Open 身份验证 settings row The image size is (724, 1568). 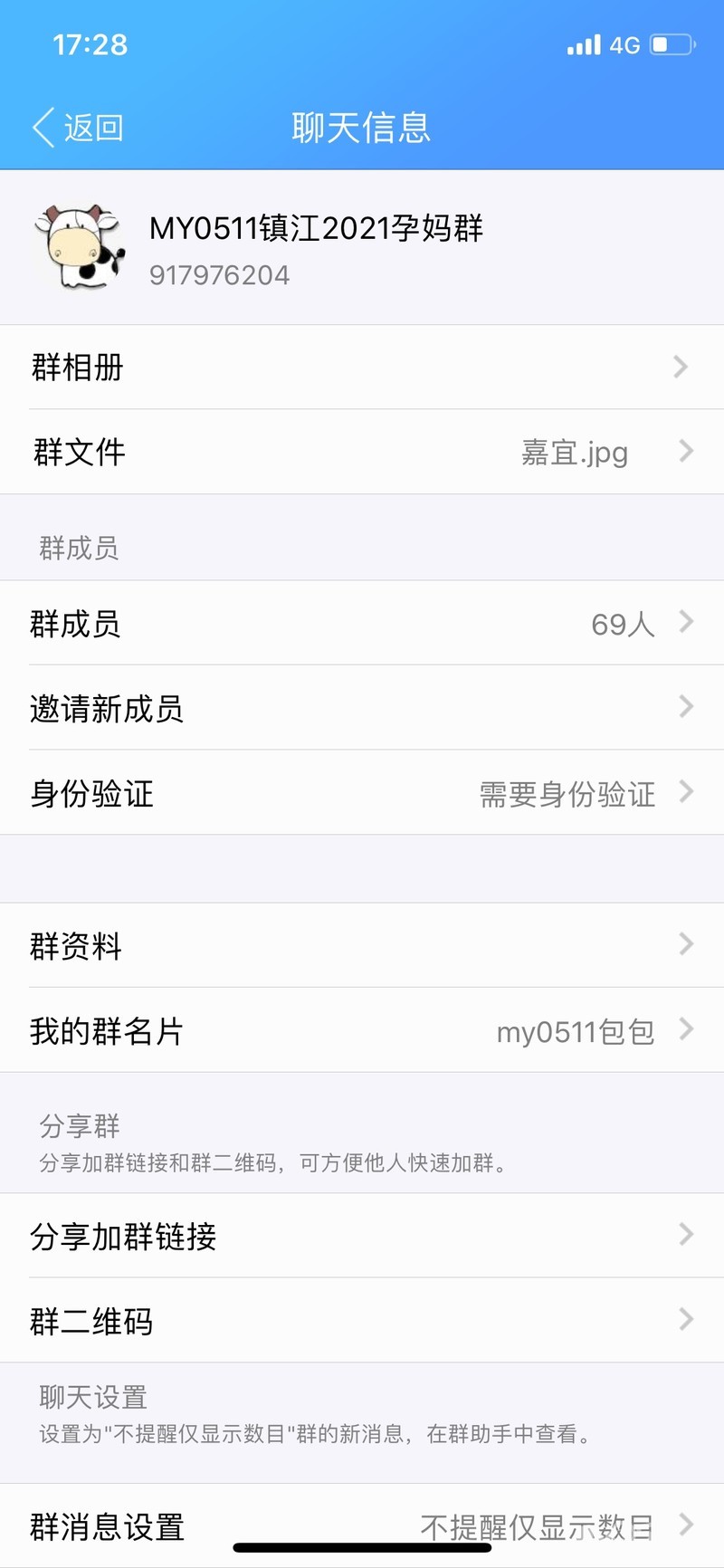362,793
